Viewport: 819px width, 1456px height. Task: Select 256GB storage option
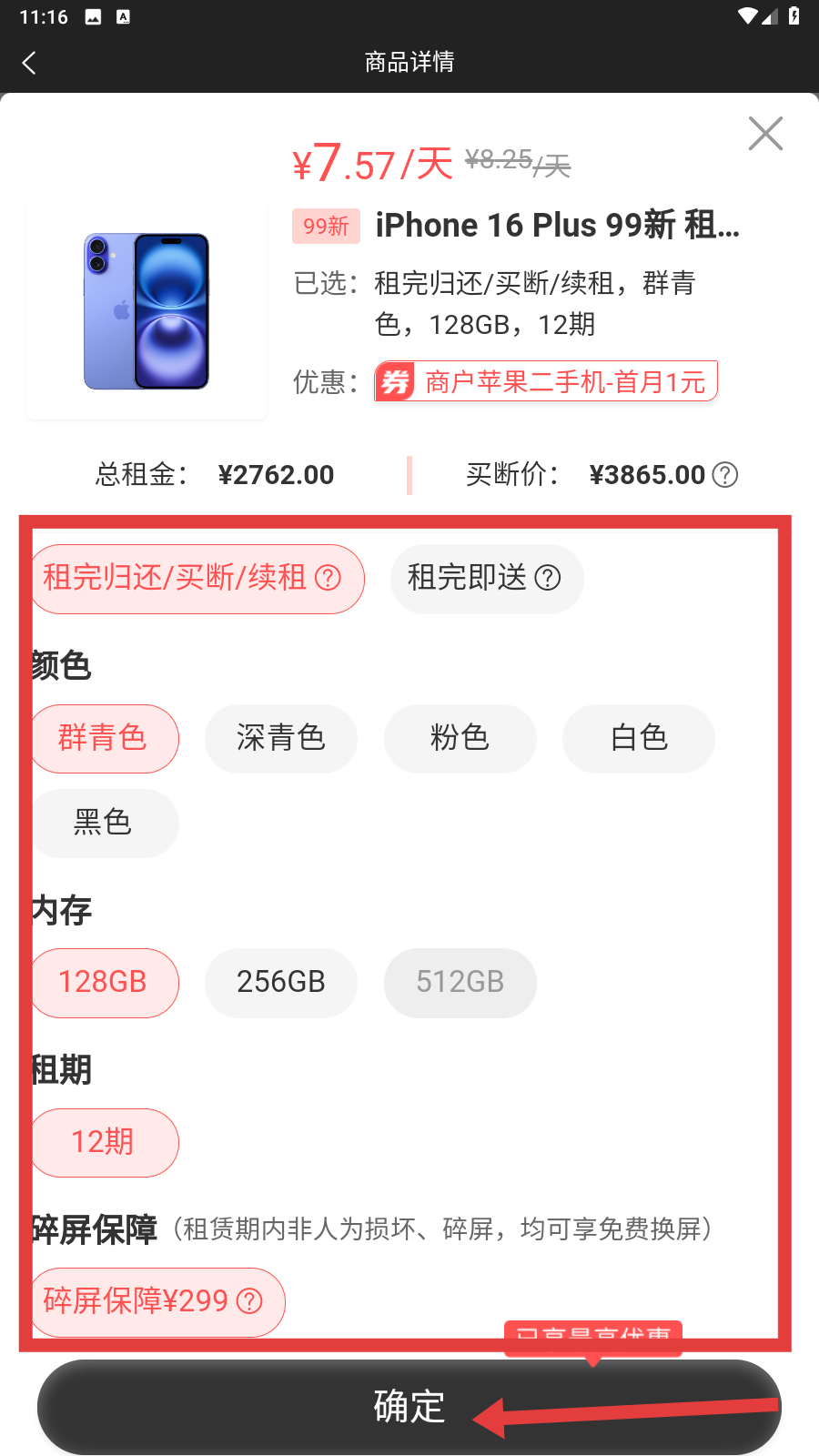click(x=280, y=982)
